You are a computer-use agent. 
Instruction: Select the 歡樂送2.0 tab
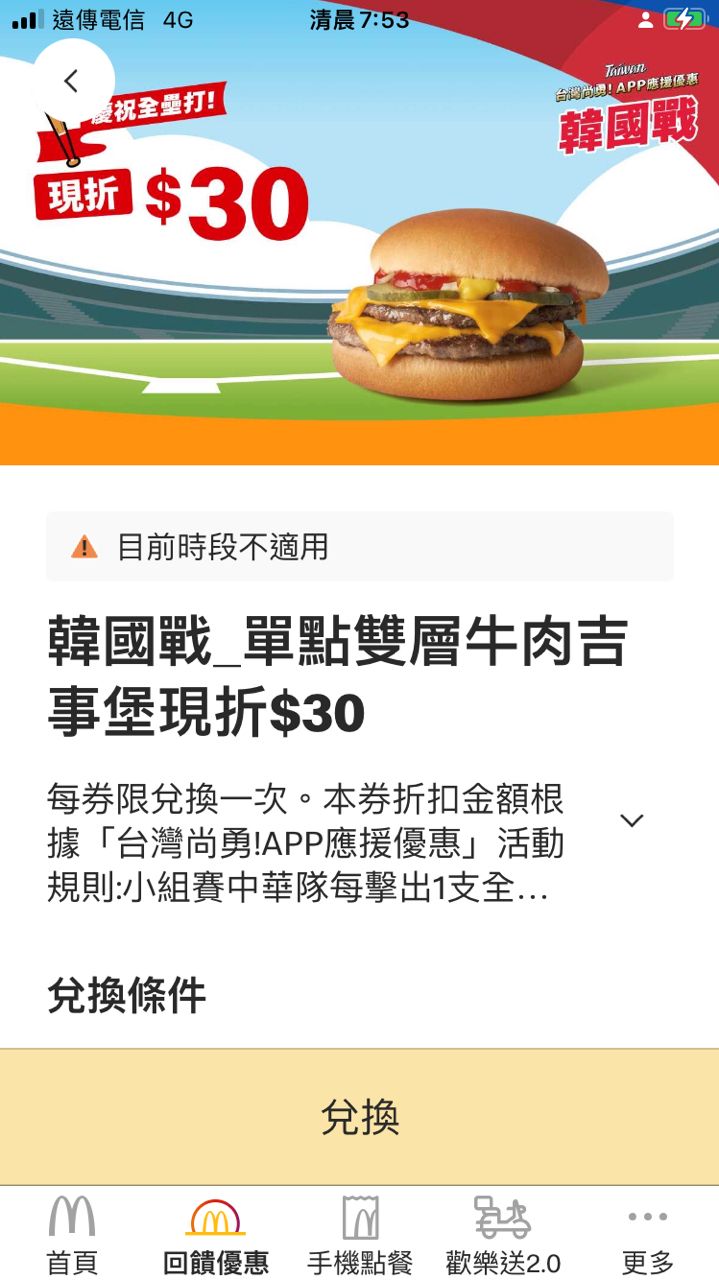[502, 1234]
